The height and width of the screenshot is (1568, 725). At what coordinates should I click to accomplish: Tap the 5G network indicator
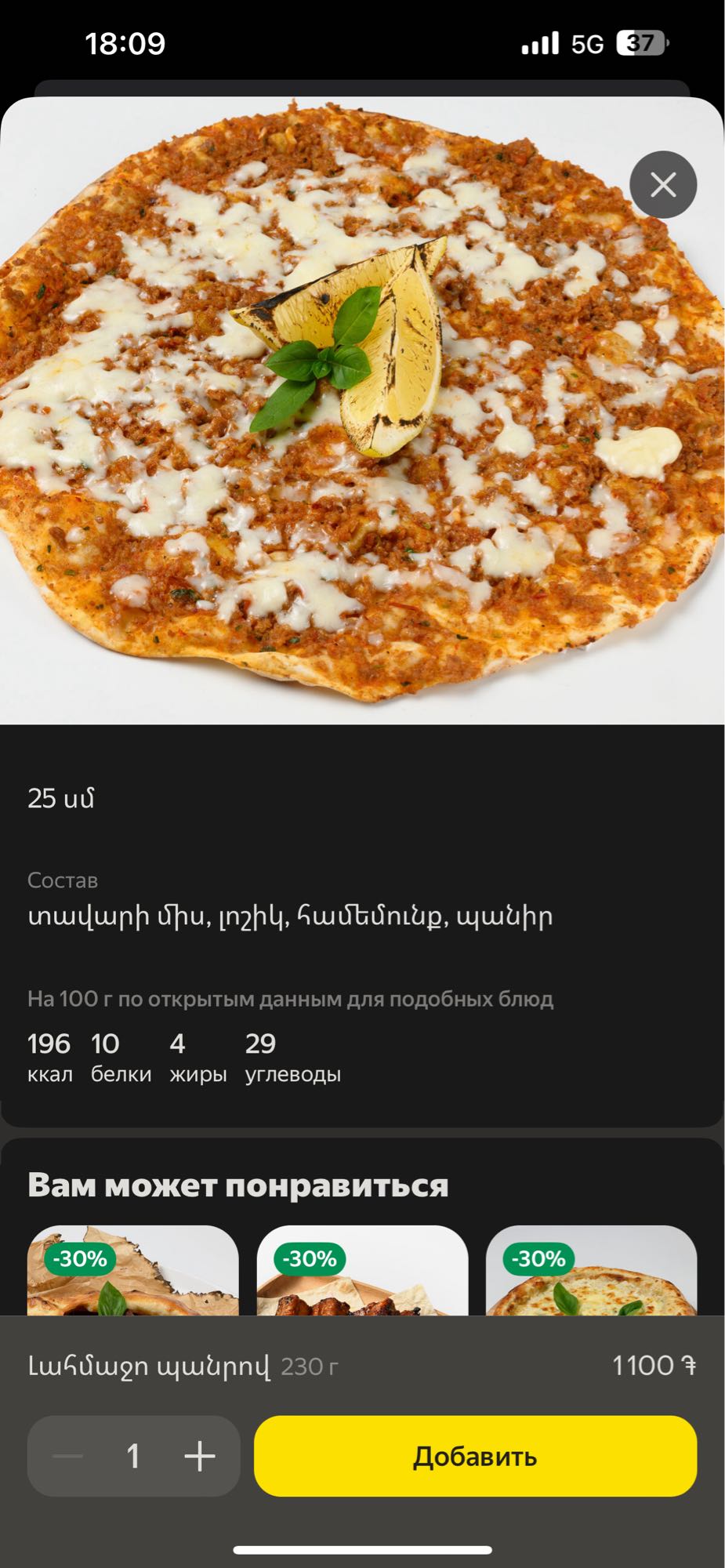point(585,45)
